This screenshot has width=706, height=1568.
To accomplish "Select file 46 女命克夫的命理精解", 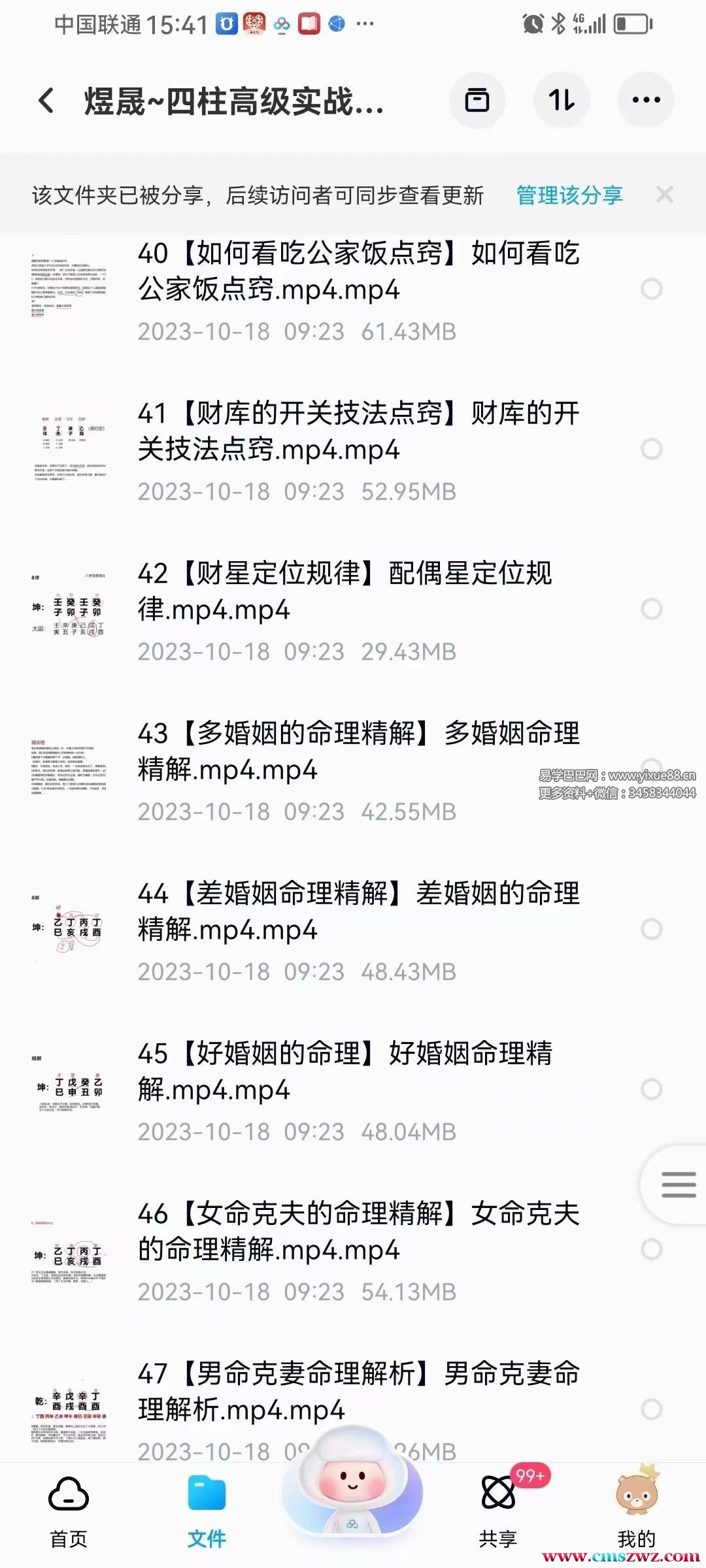I will [x=651, y=1249].
